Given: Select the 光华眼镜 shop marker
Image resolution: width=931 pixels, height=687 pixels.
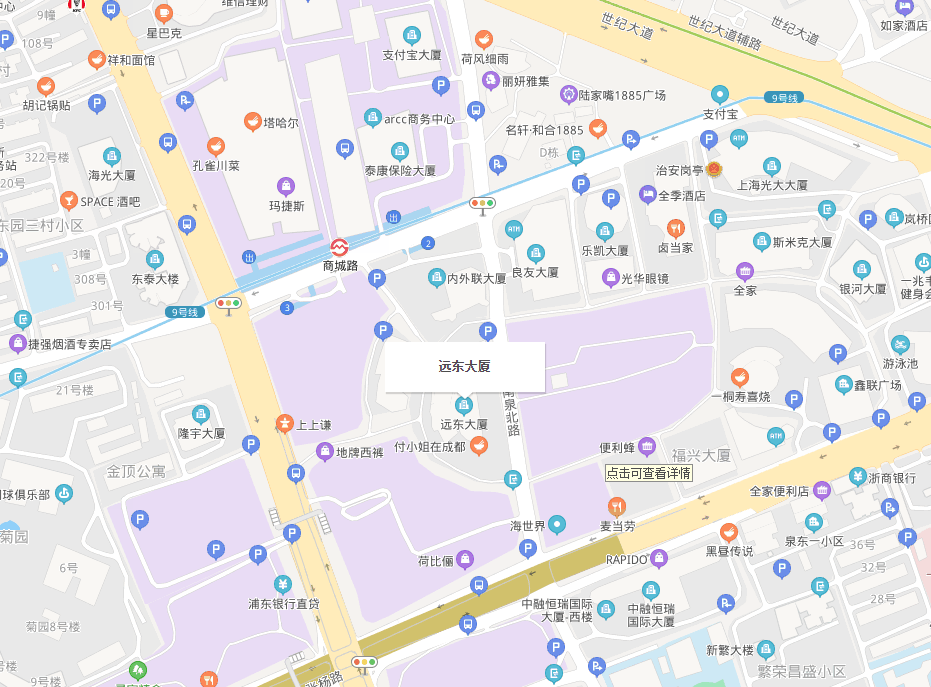Looking at the screenshot, I should (x=609, y=278).
